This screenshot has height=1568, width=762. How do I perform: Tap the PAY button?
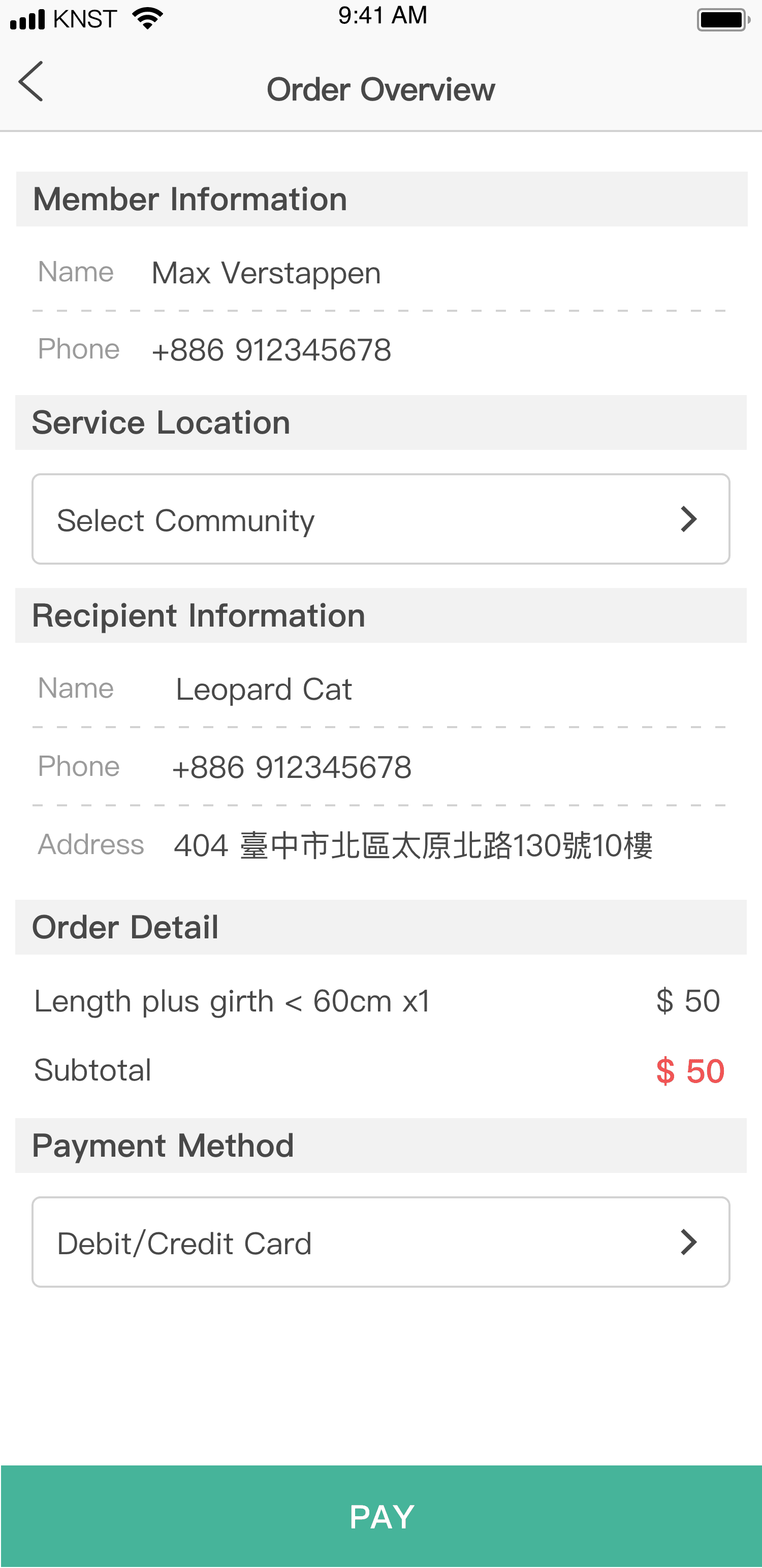[x=380, y=1516]
